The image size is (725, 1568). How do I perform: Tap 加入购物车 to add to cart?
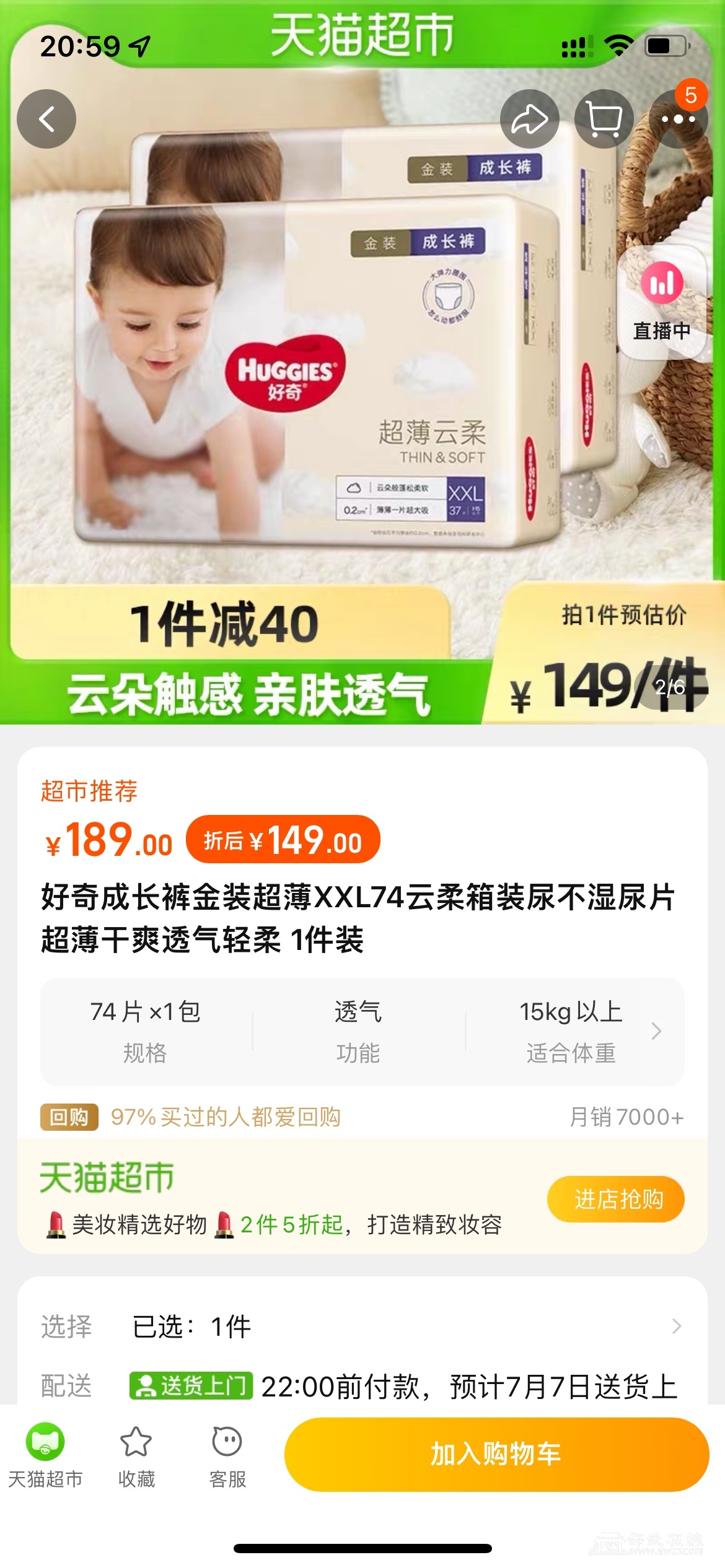click(x=496, y=1454)
